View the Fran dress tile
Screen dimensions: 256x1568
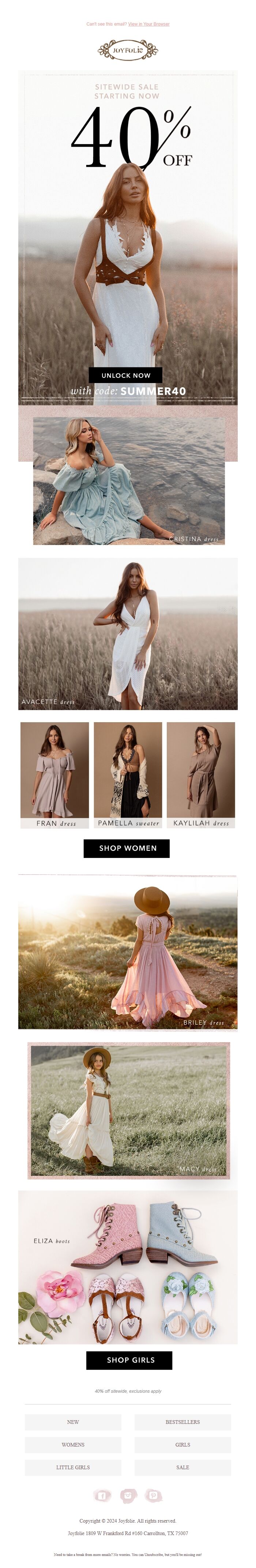[x=55, y=774]
